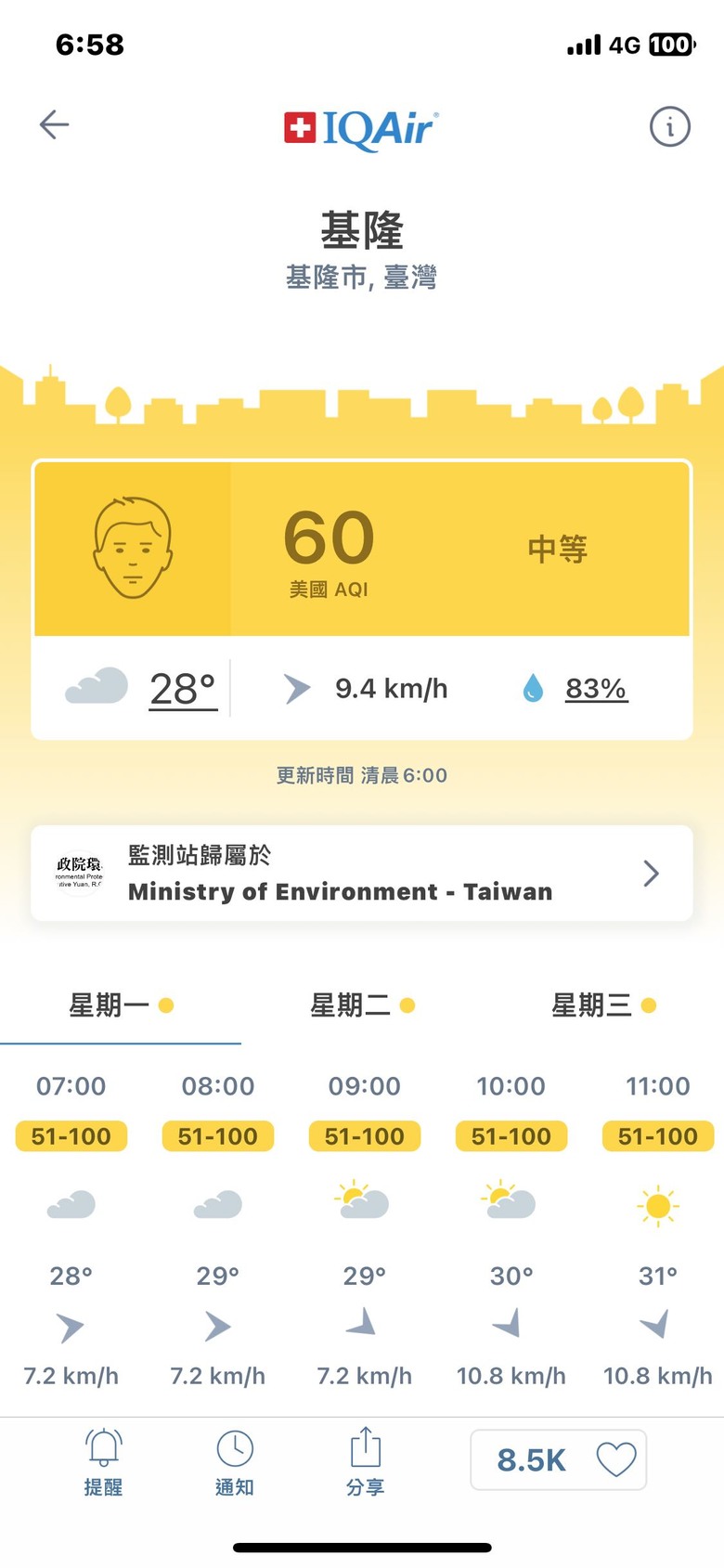Open the AQI 60 中等 card
This screenshot has width=724, height=1568.
362,549
